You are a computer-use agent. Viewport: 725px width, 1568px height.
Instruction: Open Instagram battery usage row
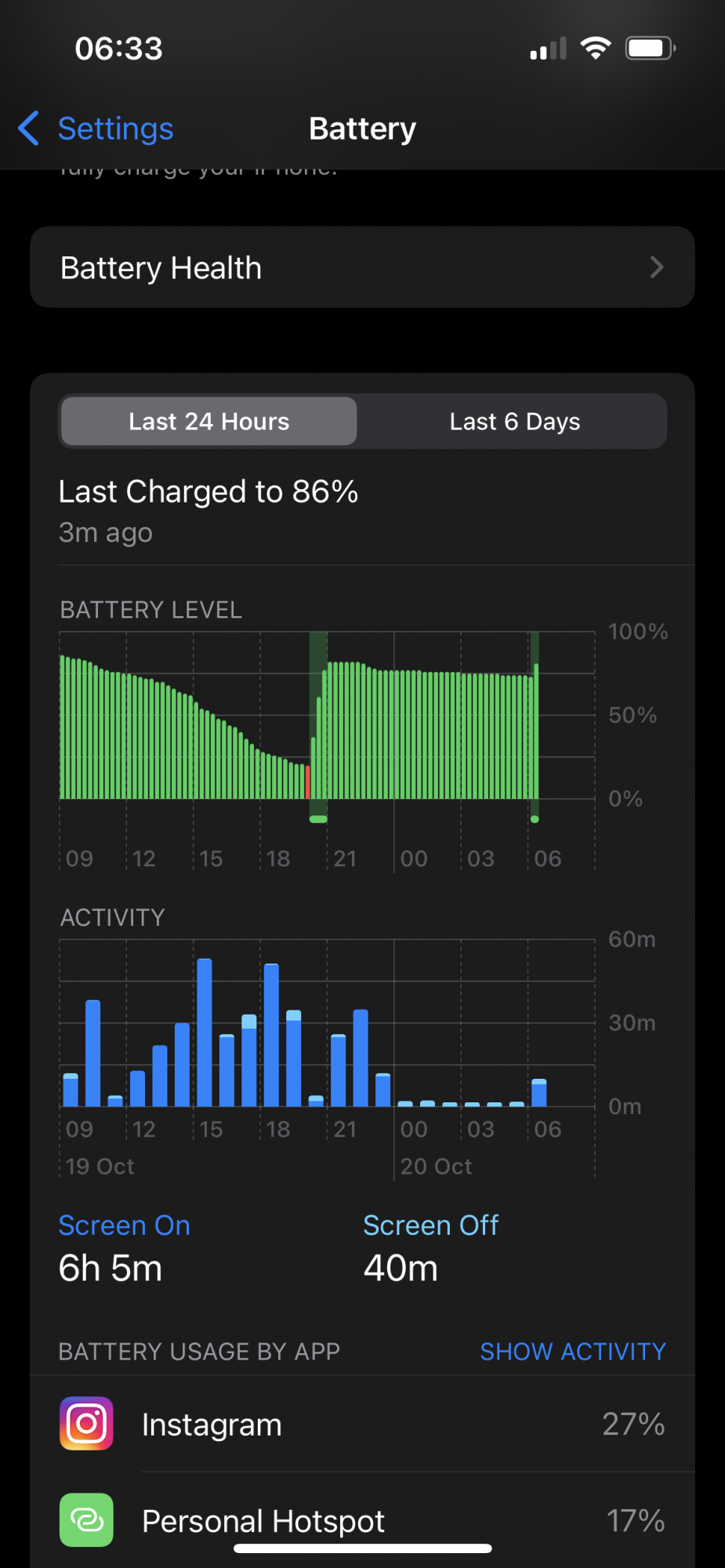tap(362, 1425)
